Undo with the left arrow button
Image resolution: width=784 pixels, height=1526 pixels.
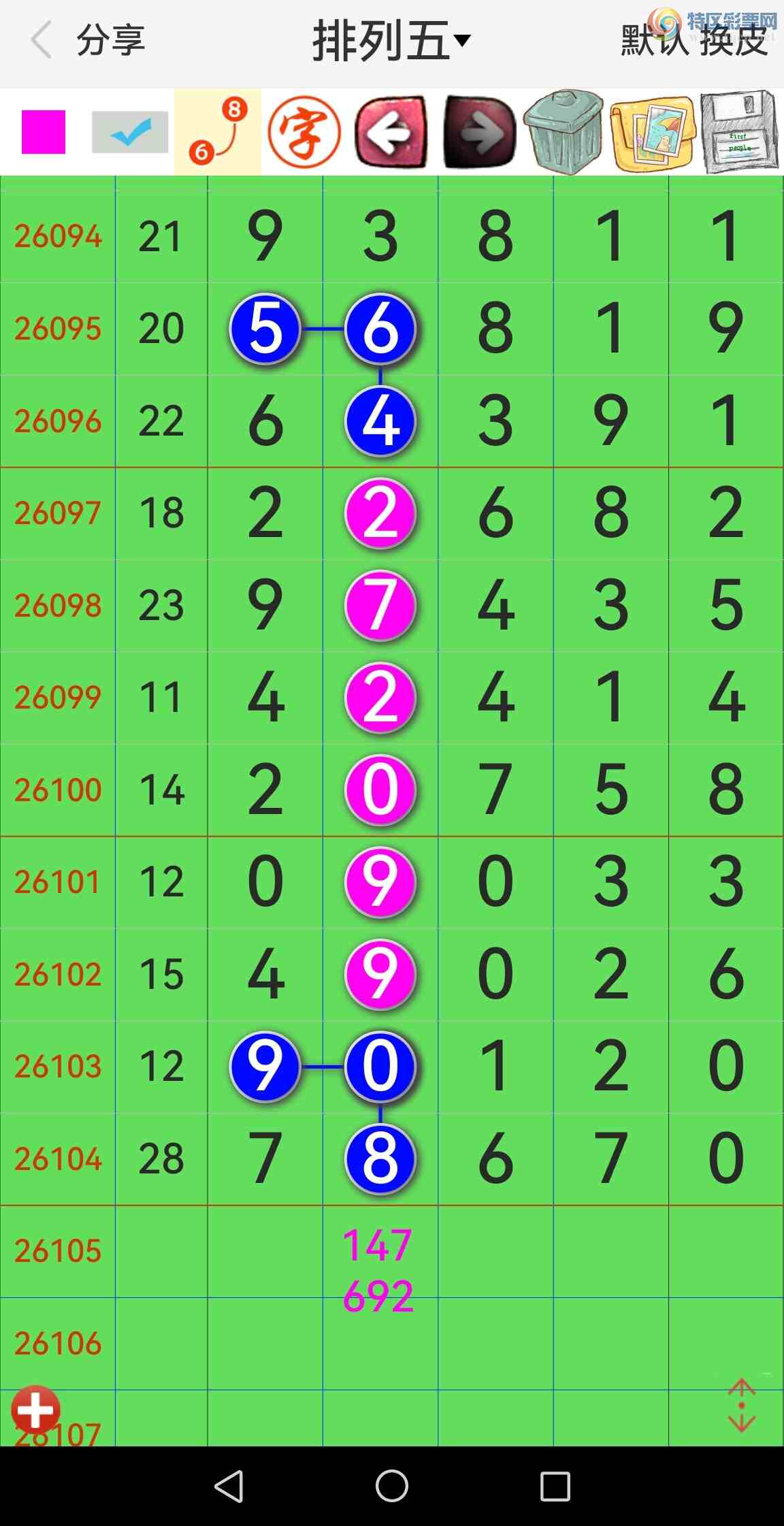391,132
